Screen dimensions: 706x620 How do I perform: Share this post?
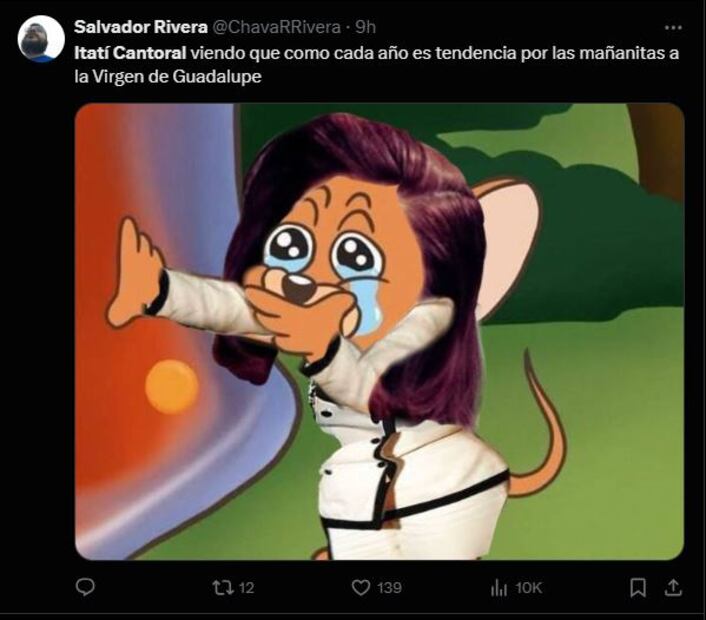(673, 587)
